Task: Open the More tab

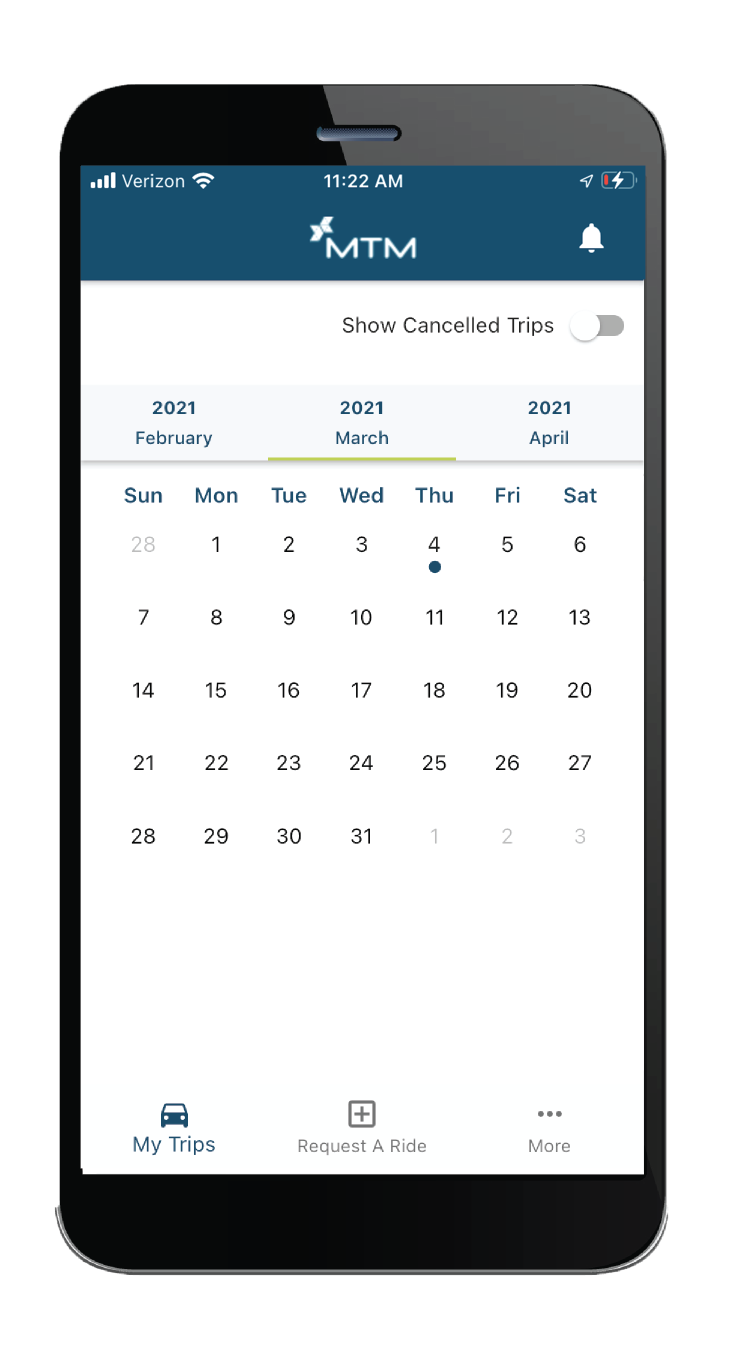Action: point(549,1128)
